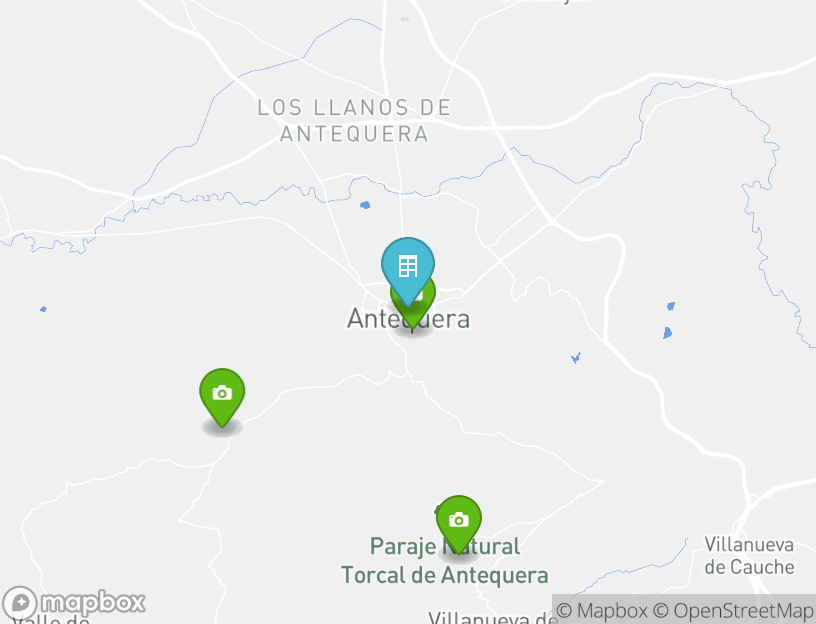Open the Mapbox attribution link
816x624 pixels.
[602, 610]
